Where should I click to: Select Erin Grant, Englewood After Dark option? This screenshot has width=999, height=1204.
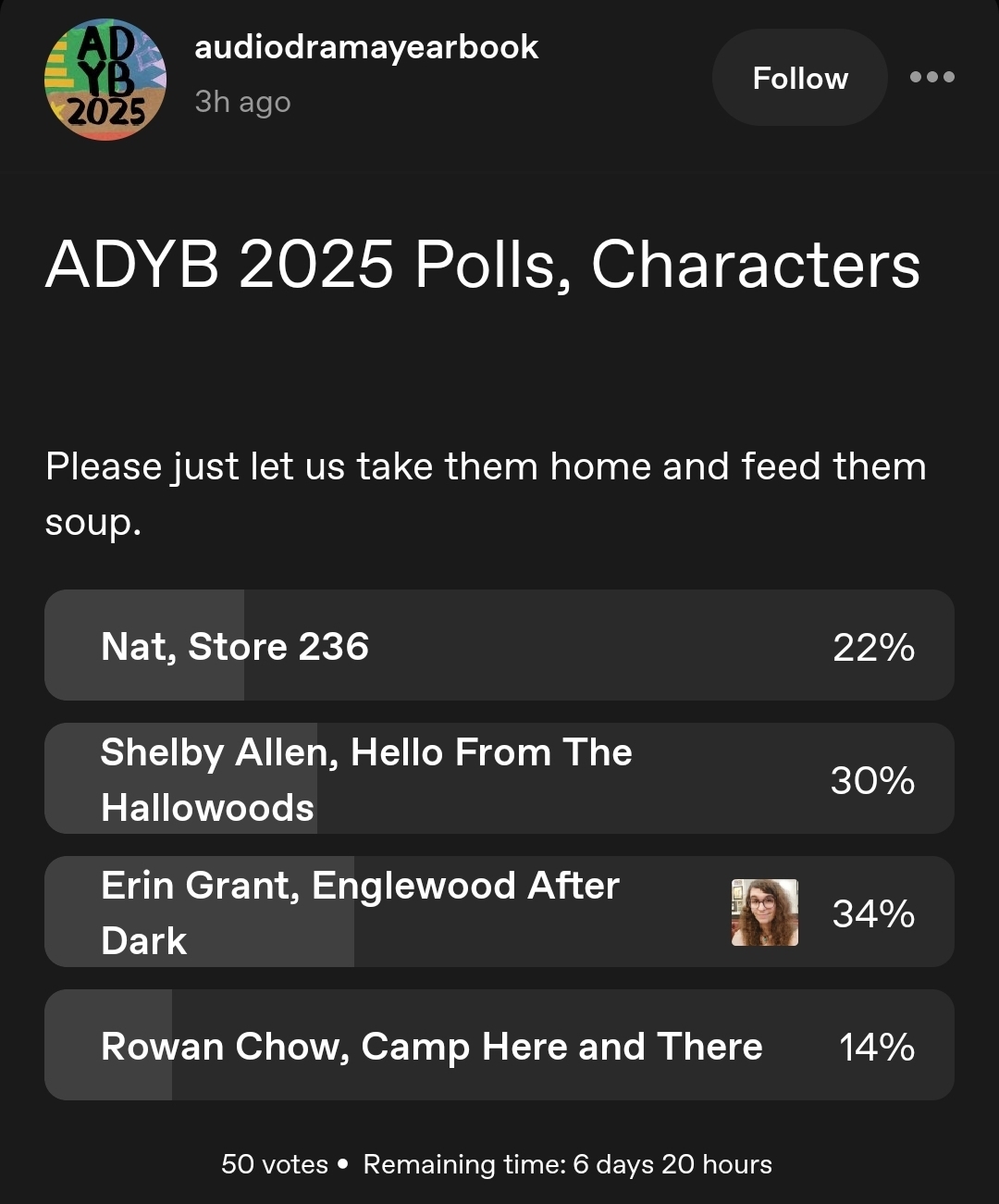point(499,912)
